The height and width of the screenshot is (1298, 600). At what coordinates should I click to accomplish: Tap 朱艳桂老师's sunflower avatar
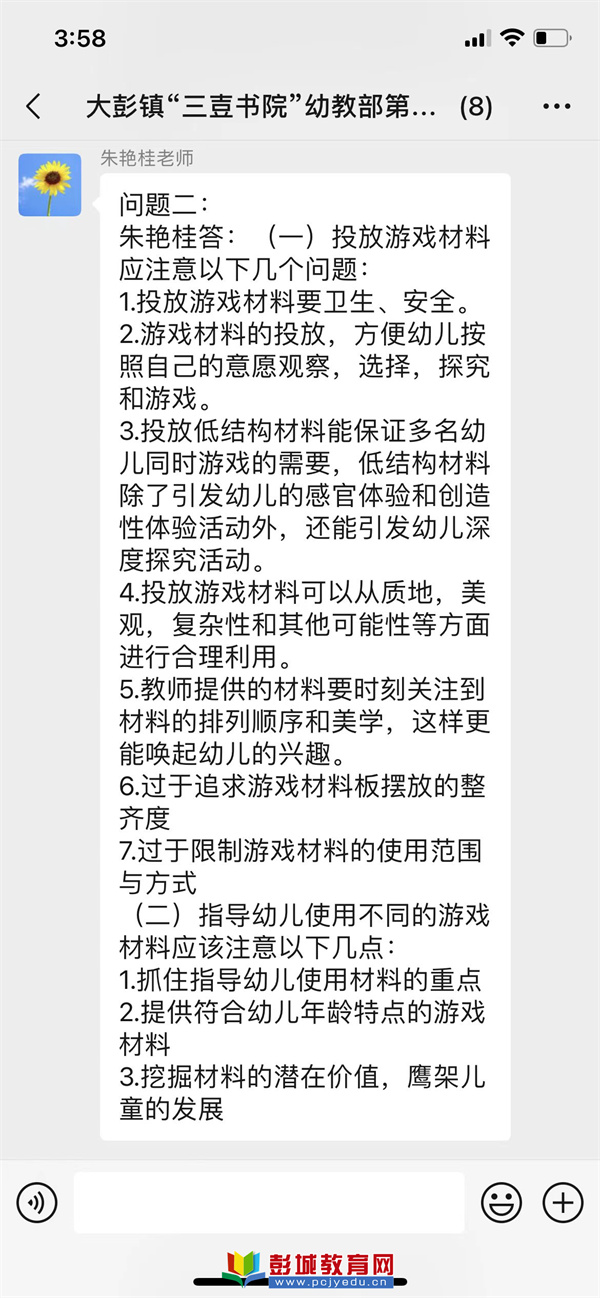click(x=50, y=185)
